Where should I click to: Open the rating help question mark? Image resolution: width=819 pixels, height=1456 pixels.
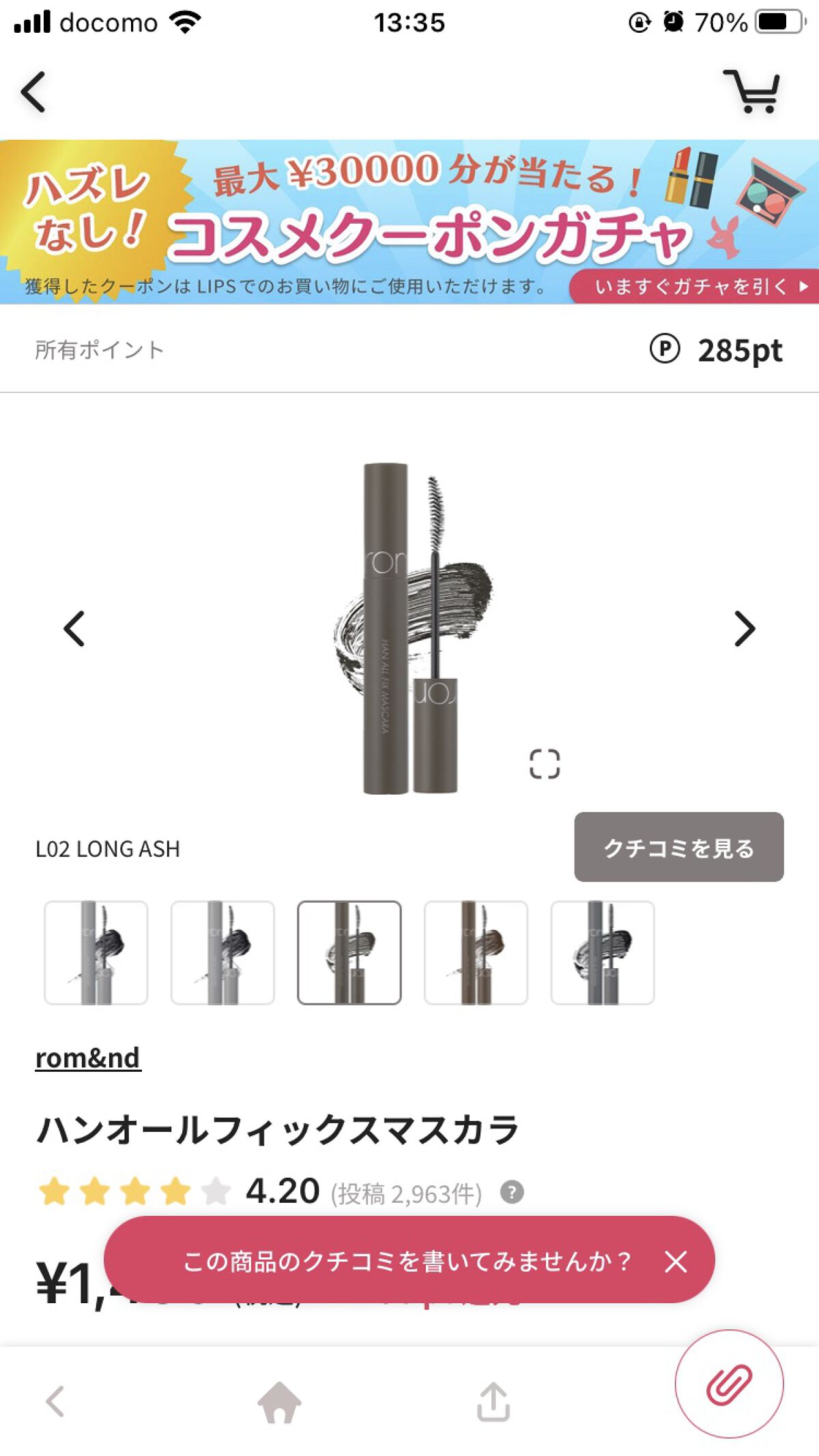(512, 1192)
